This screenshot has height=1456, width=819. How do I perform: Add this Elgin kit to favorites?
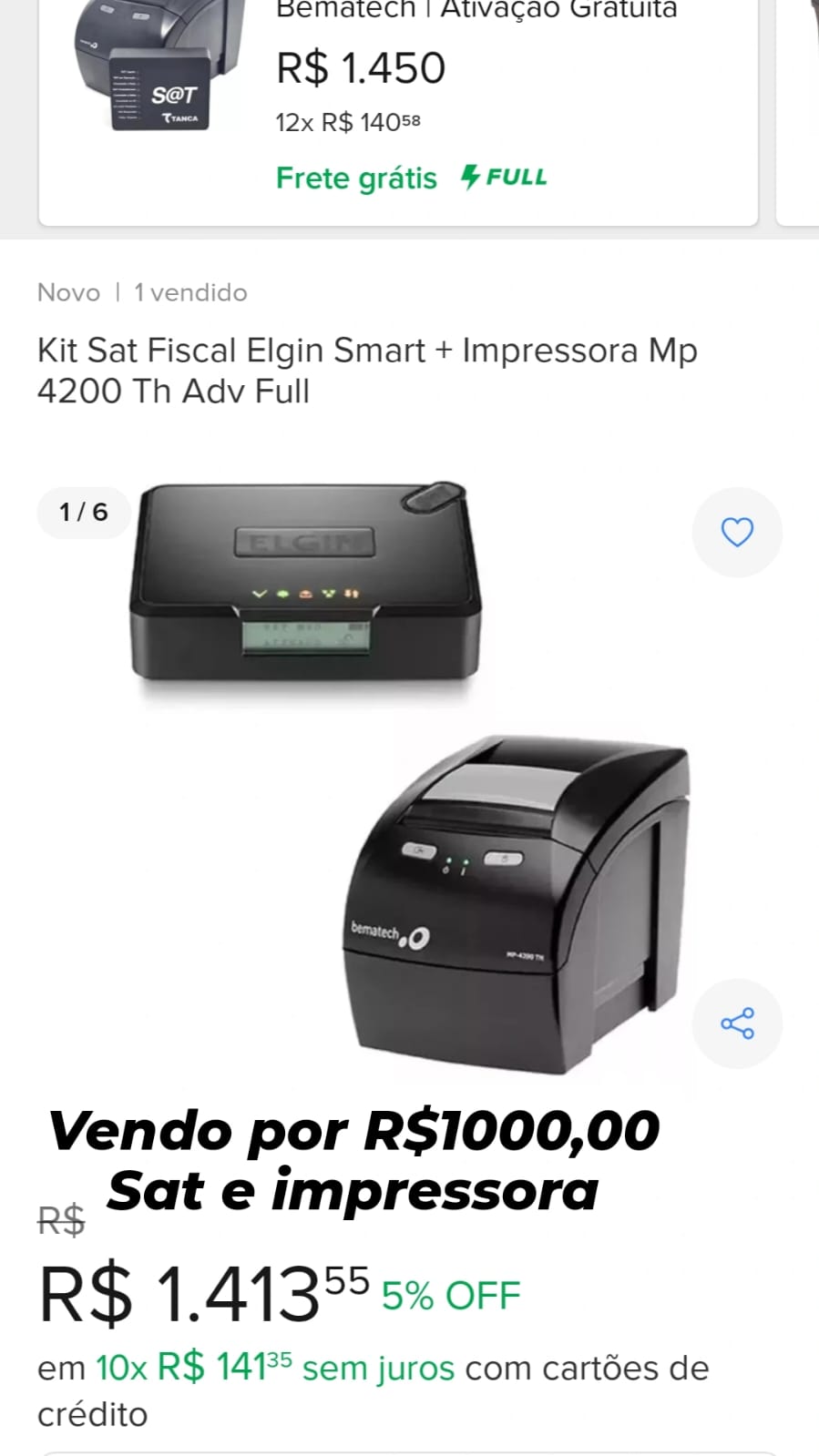coord(737,532)
